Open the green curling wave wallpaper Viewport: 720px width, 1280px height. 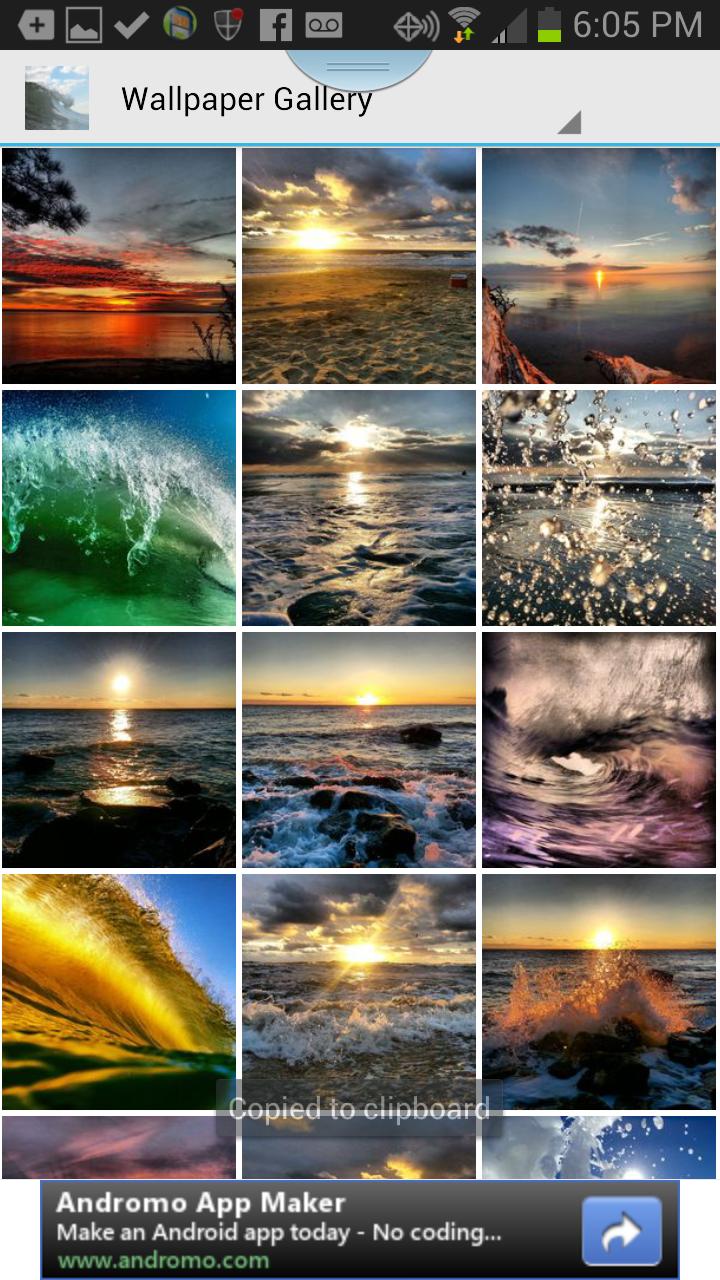pos(118,508)
